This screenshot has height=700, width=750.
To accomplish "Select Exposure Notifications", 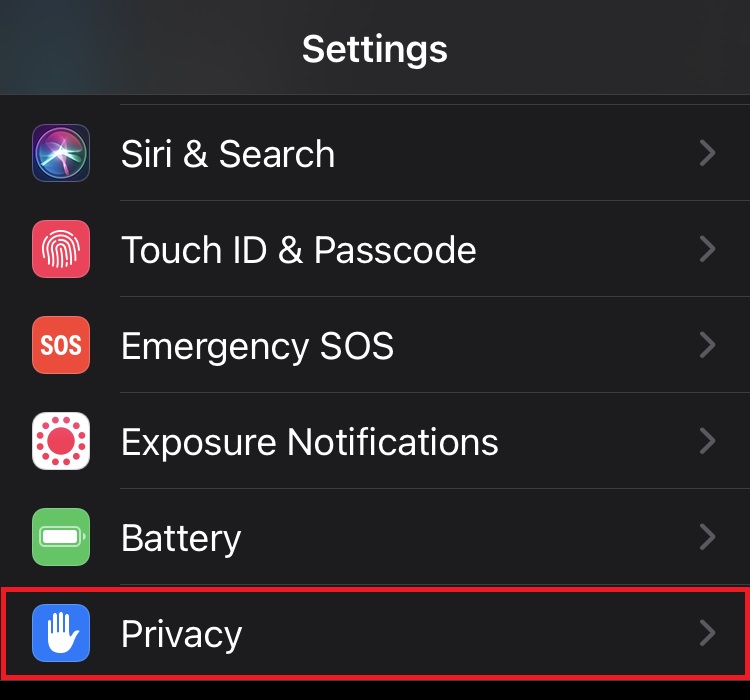I will [x=309, y=442].
